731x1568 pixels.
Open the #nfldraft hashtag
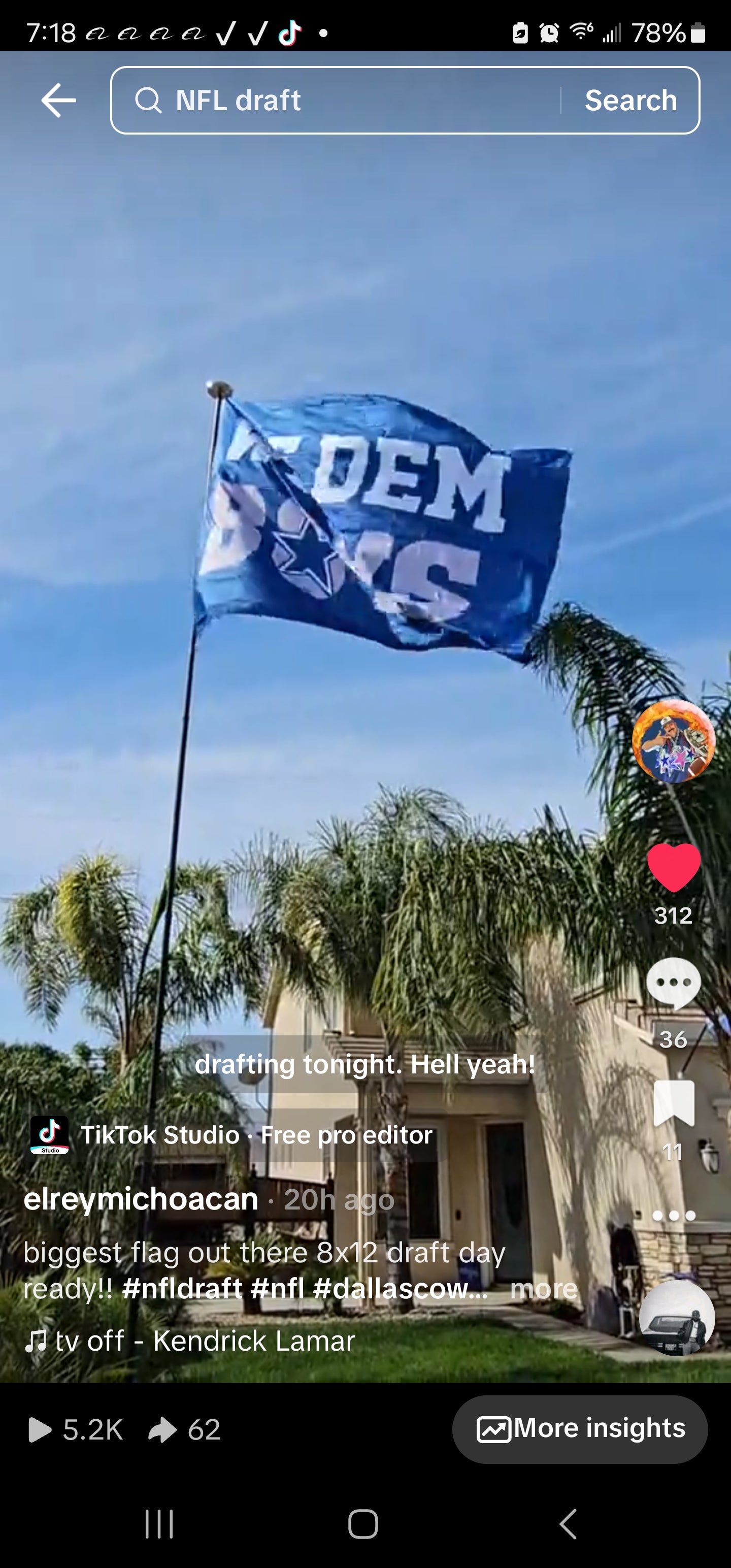(x=182, y=1289)
